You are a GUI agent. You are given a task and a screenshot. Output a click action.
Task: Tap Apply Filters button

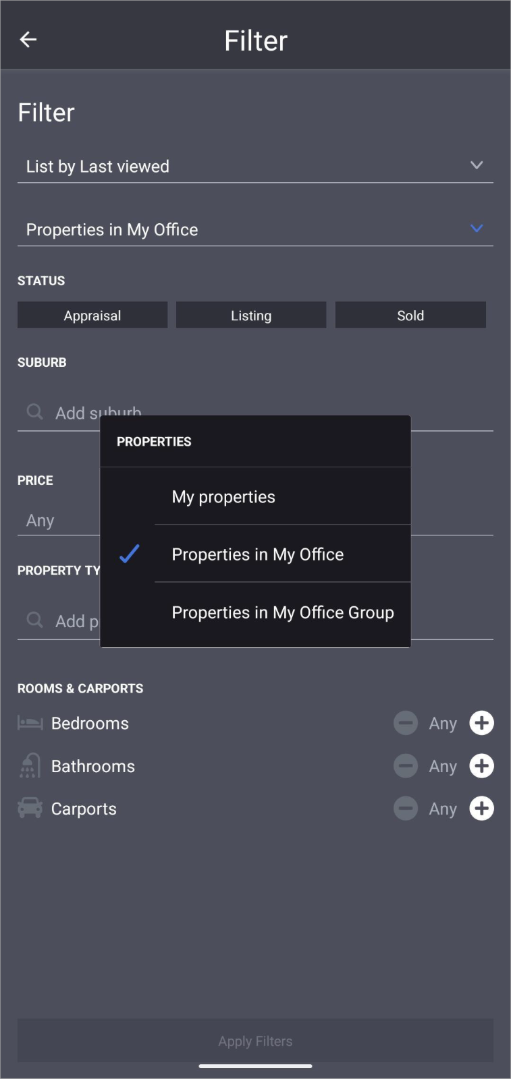coord(256,1041)
